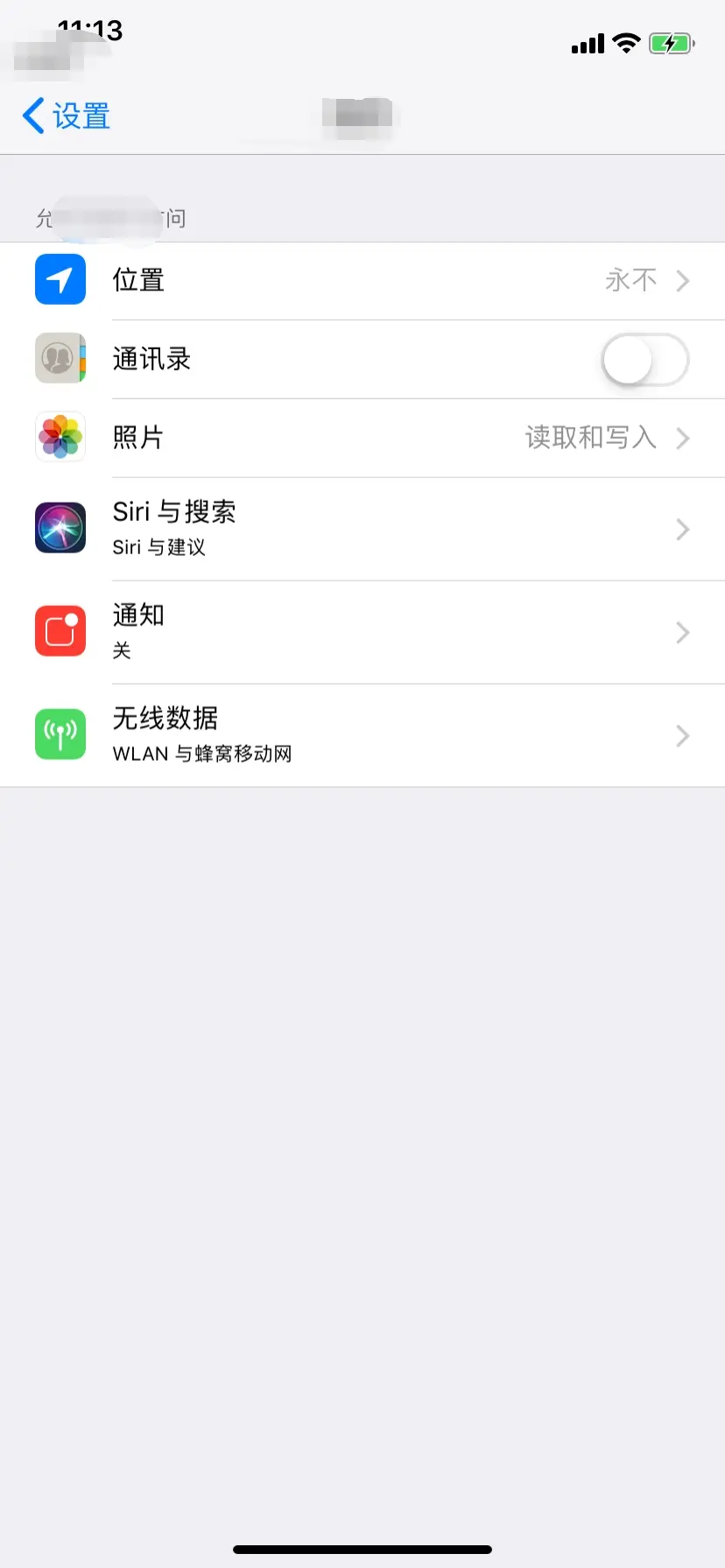
Task: Open the 位置 permission row
Action: 362,281
